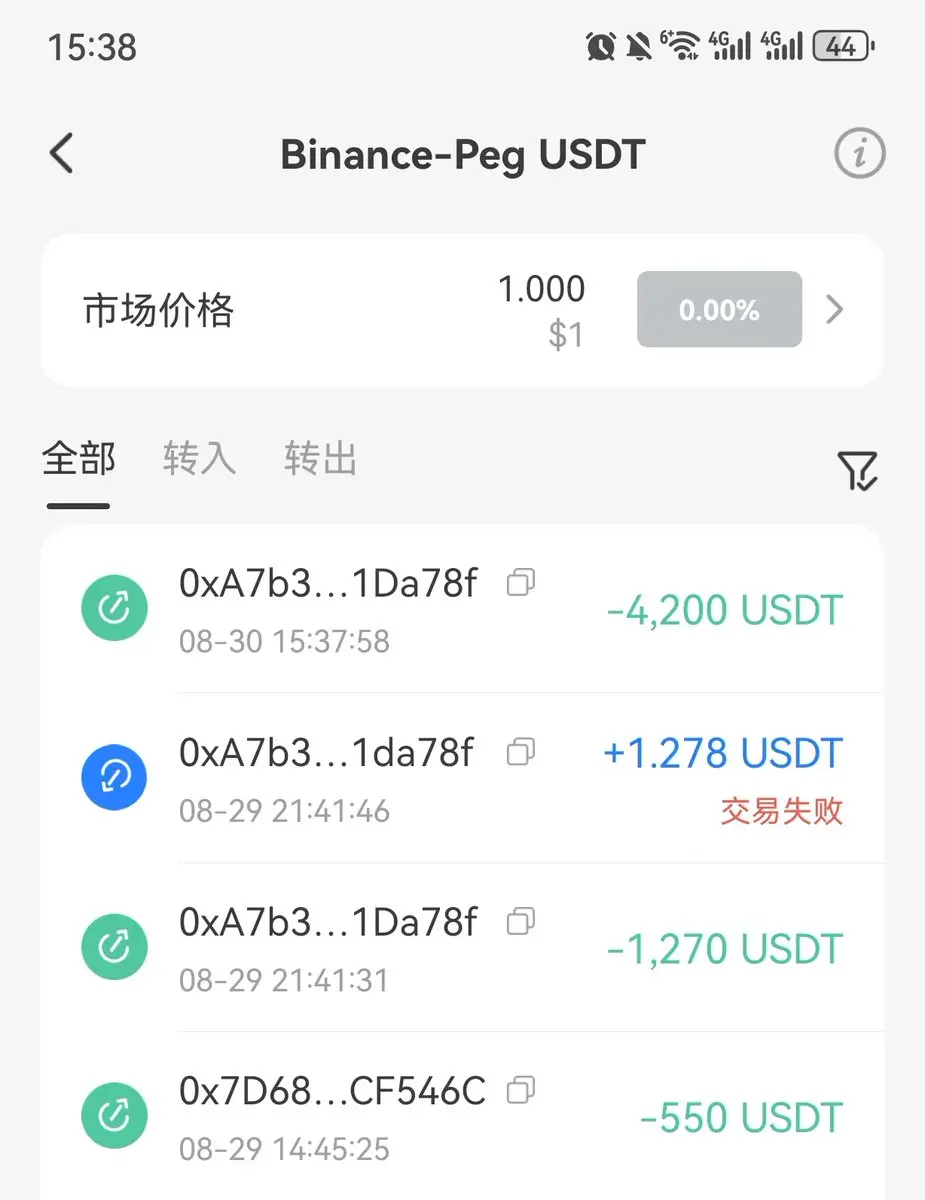Copy address of the -1,270 USDT transaction

point(520,922)
